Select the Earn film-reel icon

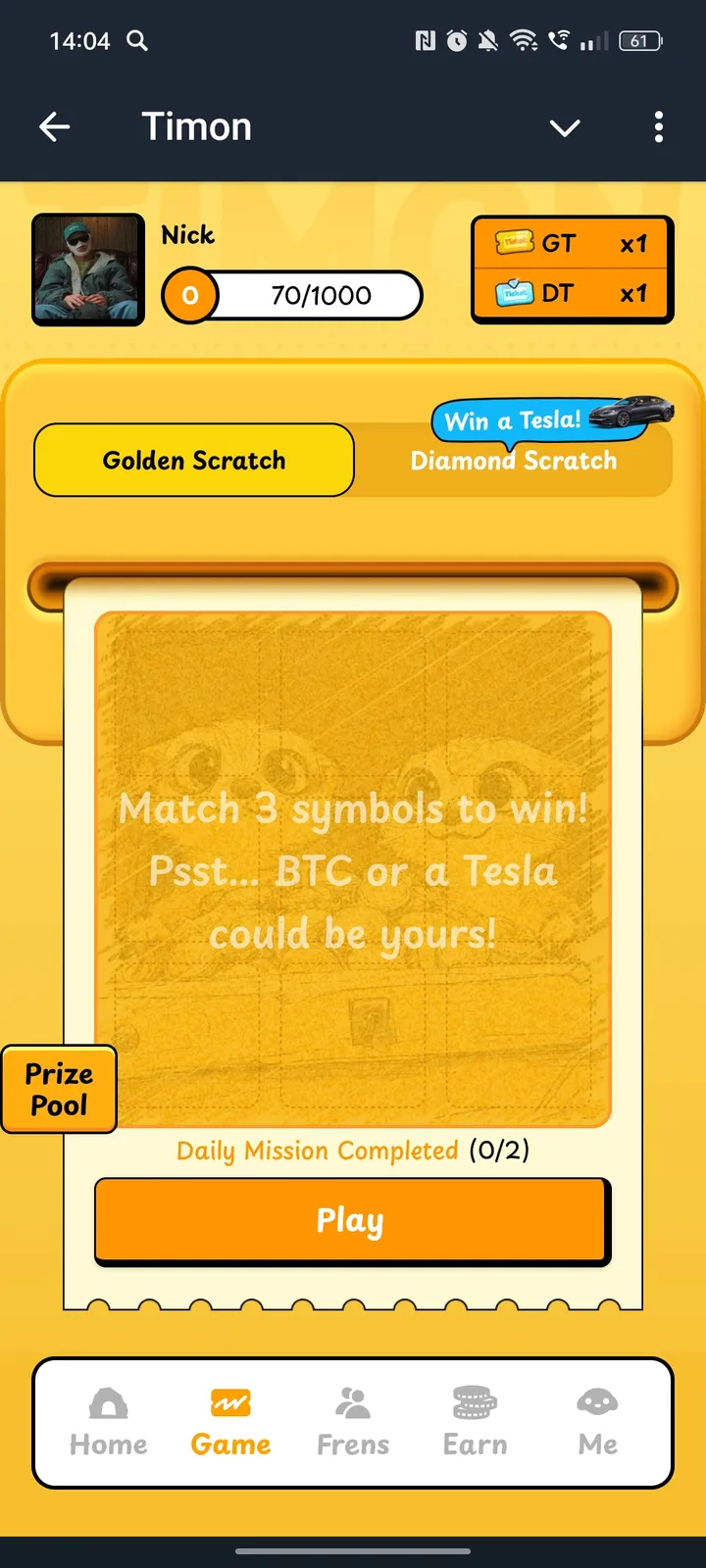click(474, 1405)
